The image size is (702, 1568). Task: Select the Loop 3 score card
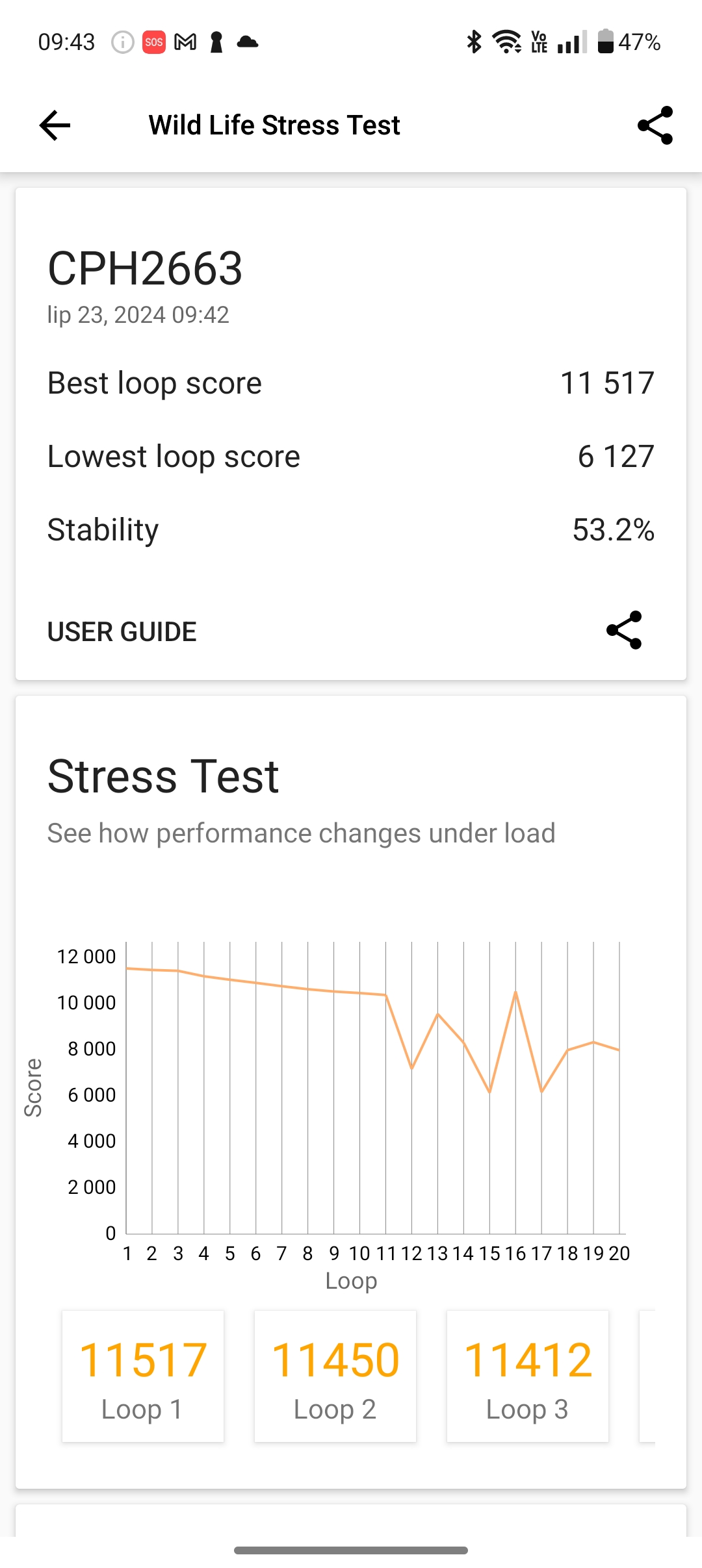click(x=528, y=1376)
